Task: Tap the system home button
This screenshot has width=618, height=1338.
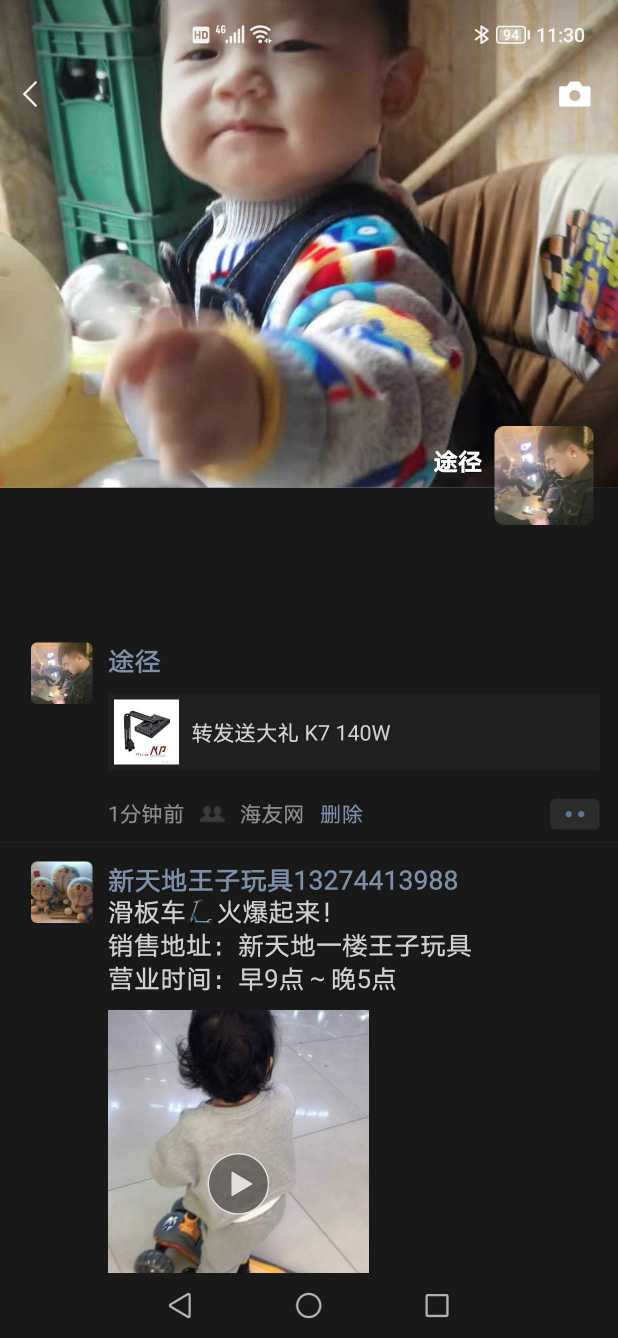Action: (x=309, y=1305)
